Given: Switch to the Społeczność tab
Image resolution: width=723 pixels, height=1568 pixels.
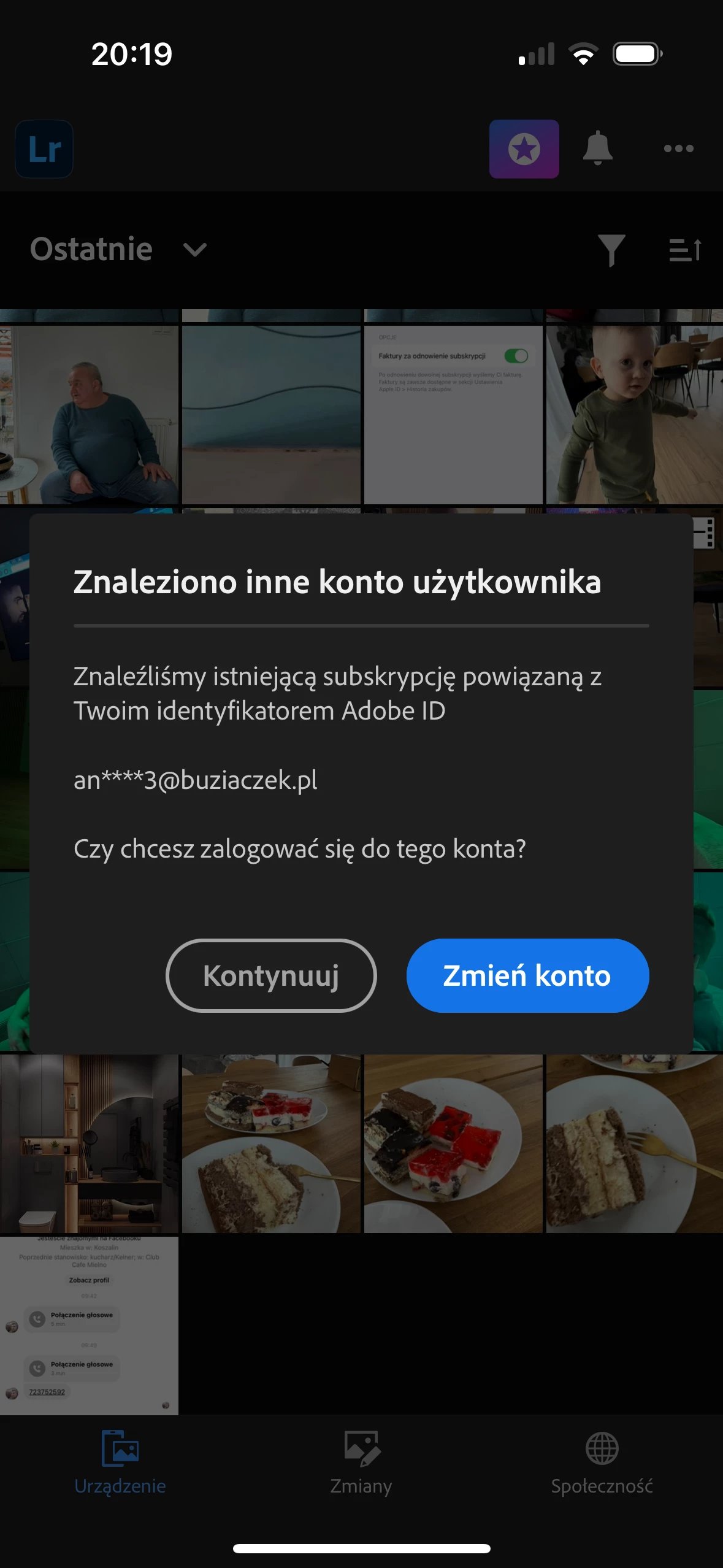Looking at the screenshot, I should [x=602, y=1463].
